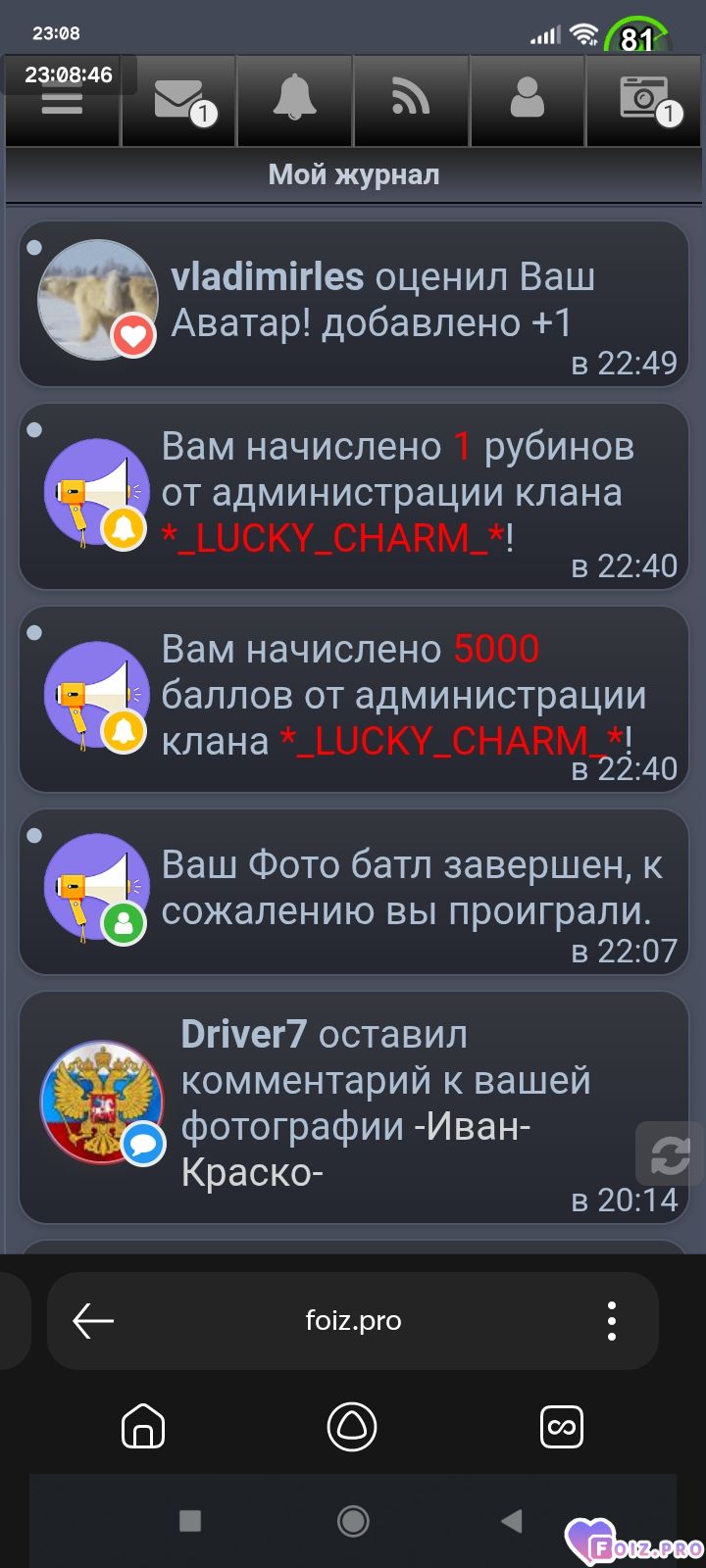Open the feed RSS icon

(x=411, y=101)
